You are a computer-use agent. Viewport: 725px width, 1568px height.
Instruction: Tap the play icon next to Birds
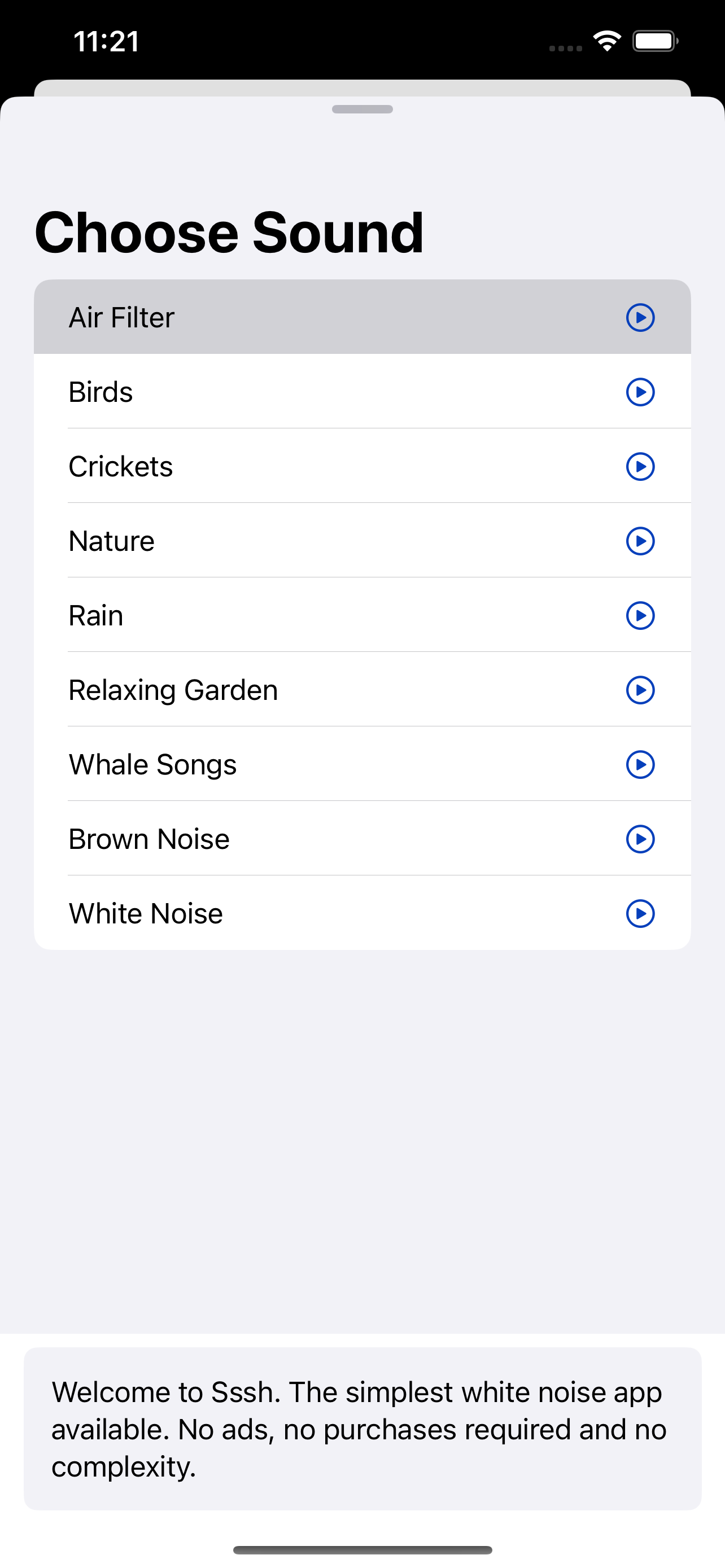(x=640, y=393)
